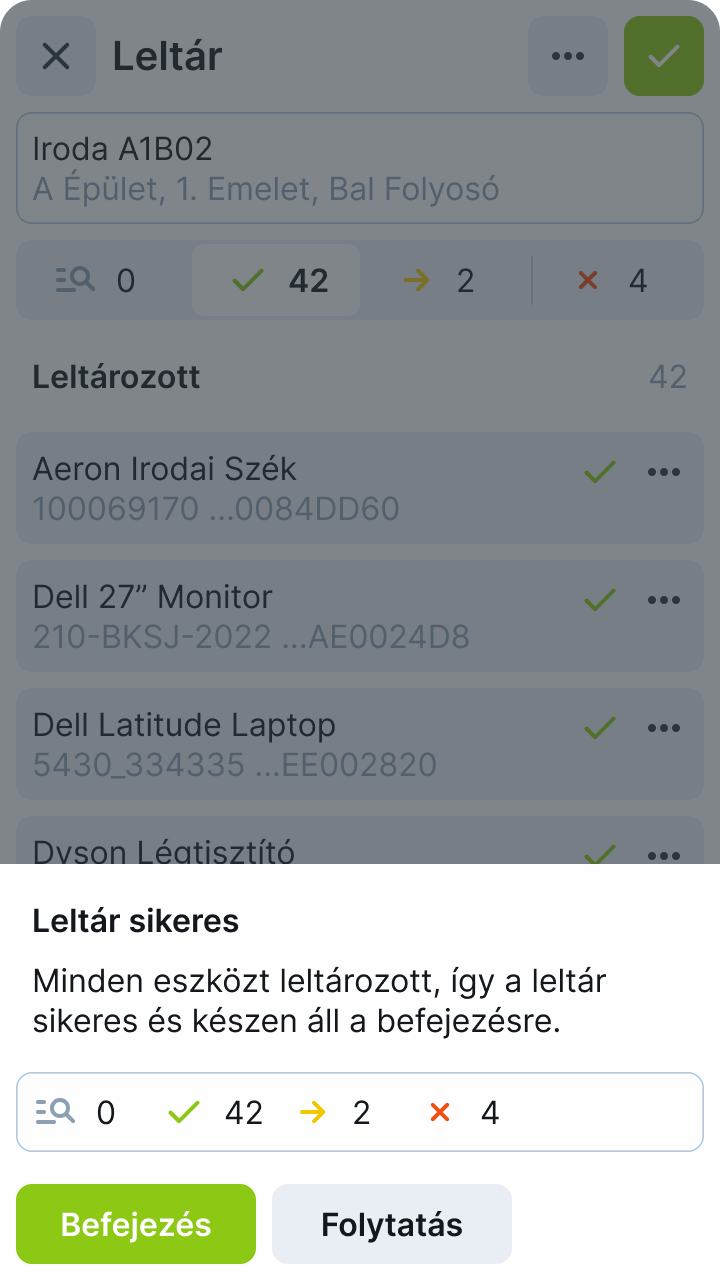Screen dimensions: 720x1280
Task: Open the Iroda A1B02 location field
Action: (x=360, y=168)
